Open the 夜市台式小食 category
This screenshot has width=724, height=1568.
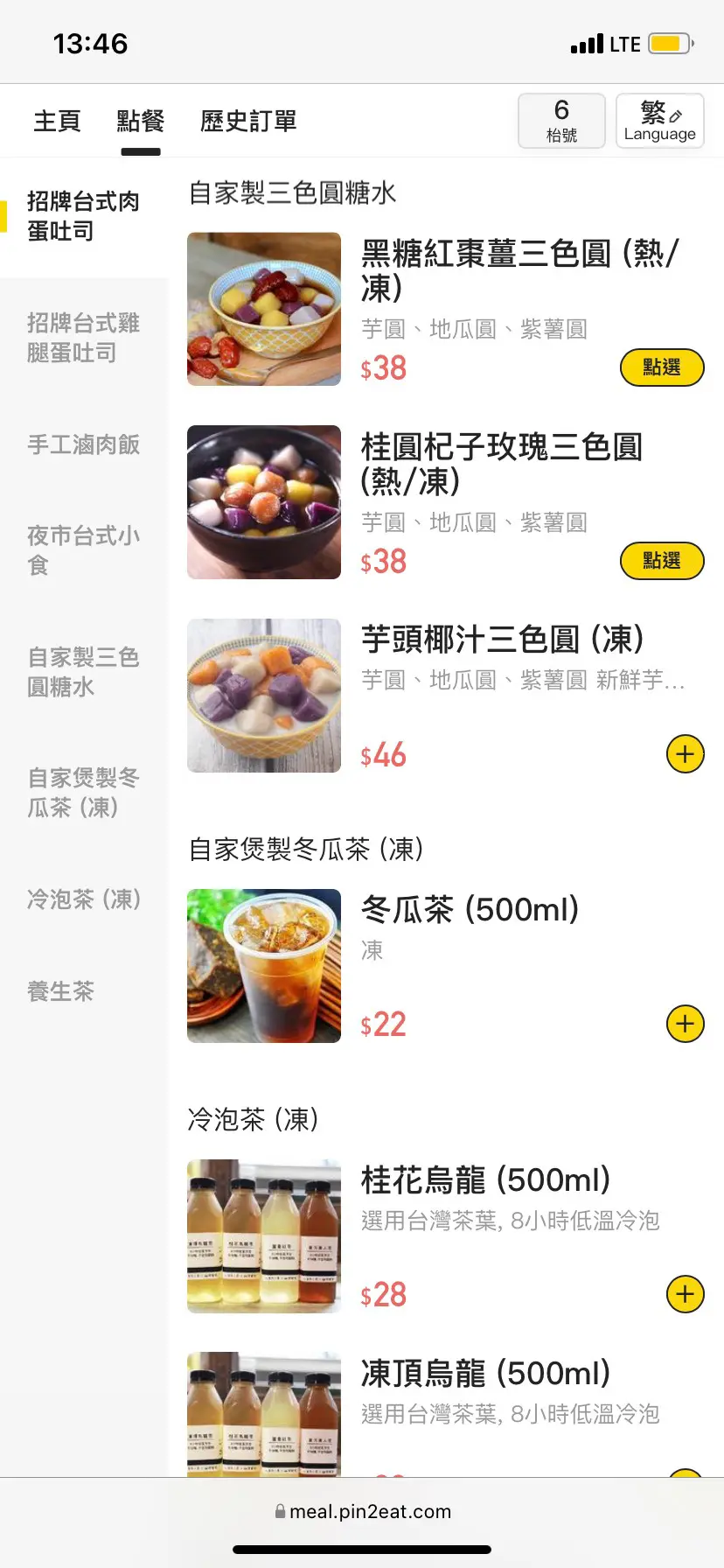[83, 549]
